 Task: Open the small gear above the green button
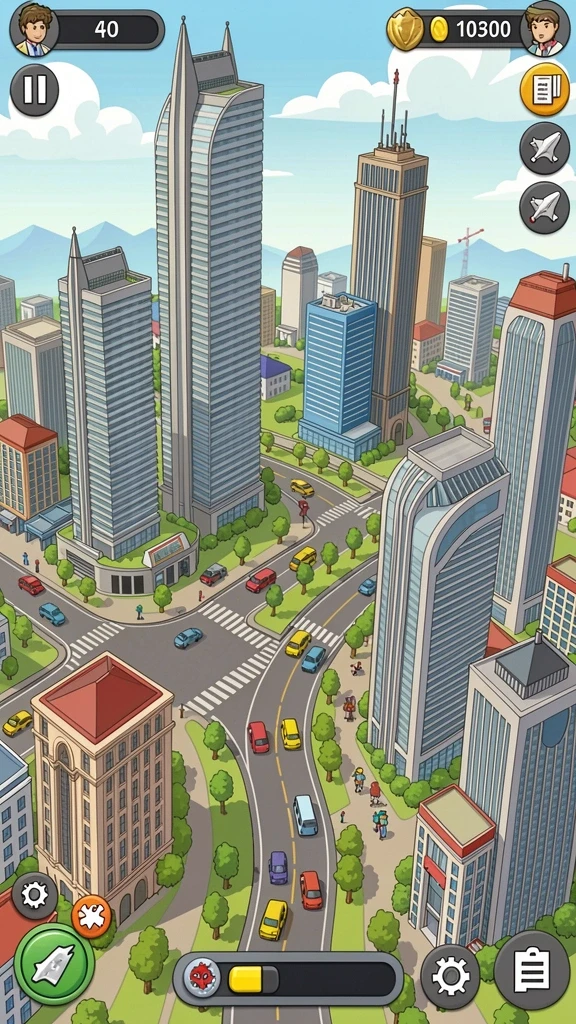[x=35, y=895]
